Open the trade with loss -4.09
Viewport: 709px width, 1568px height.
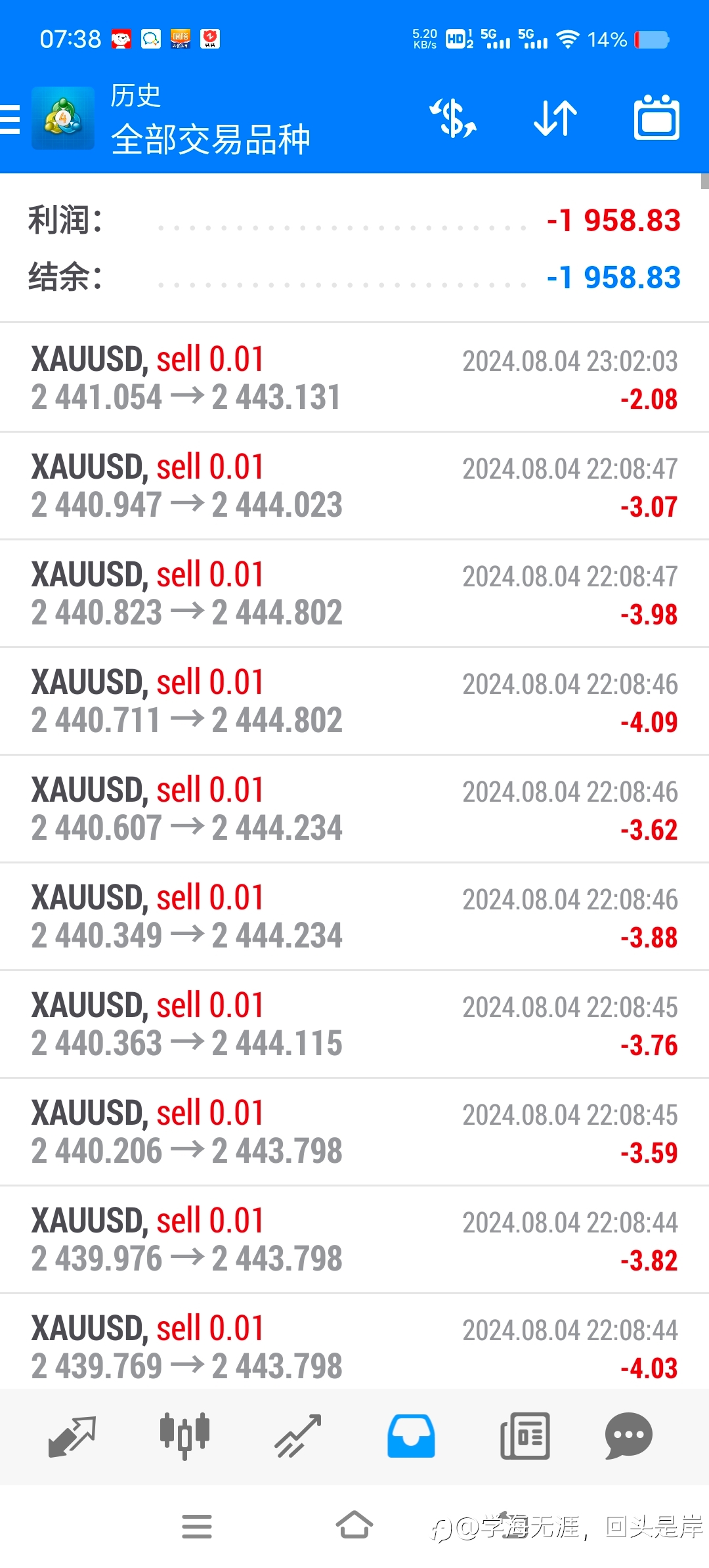tap(354, 701)
